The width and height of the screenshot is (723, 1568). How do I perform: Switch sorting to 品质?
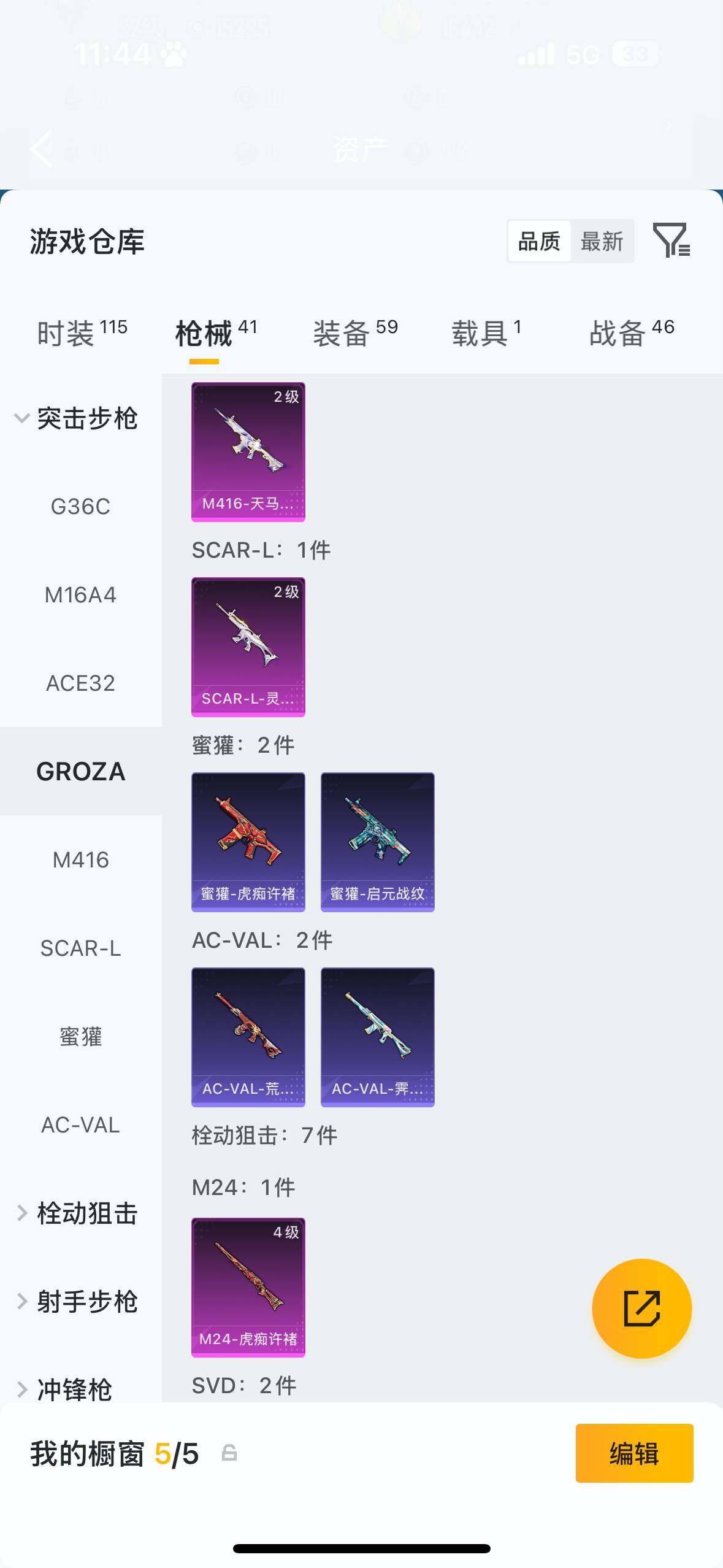538,241
